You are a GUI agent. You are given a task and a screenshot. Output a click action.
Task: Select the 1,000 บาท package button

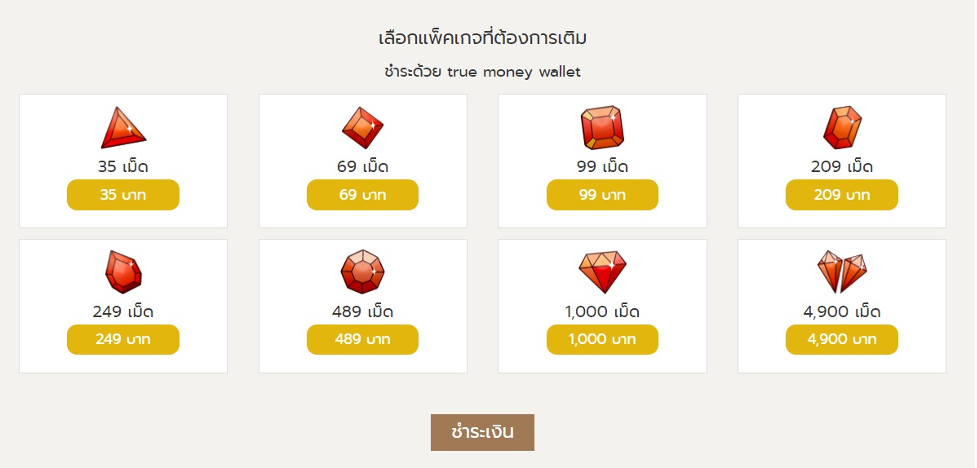click(602, 339)
